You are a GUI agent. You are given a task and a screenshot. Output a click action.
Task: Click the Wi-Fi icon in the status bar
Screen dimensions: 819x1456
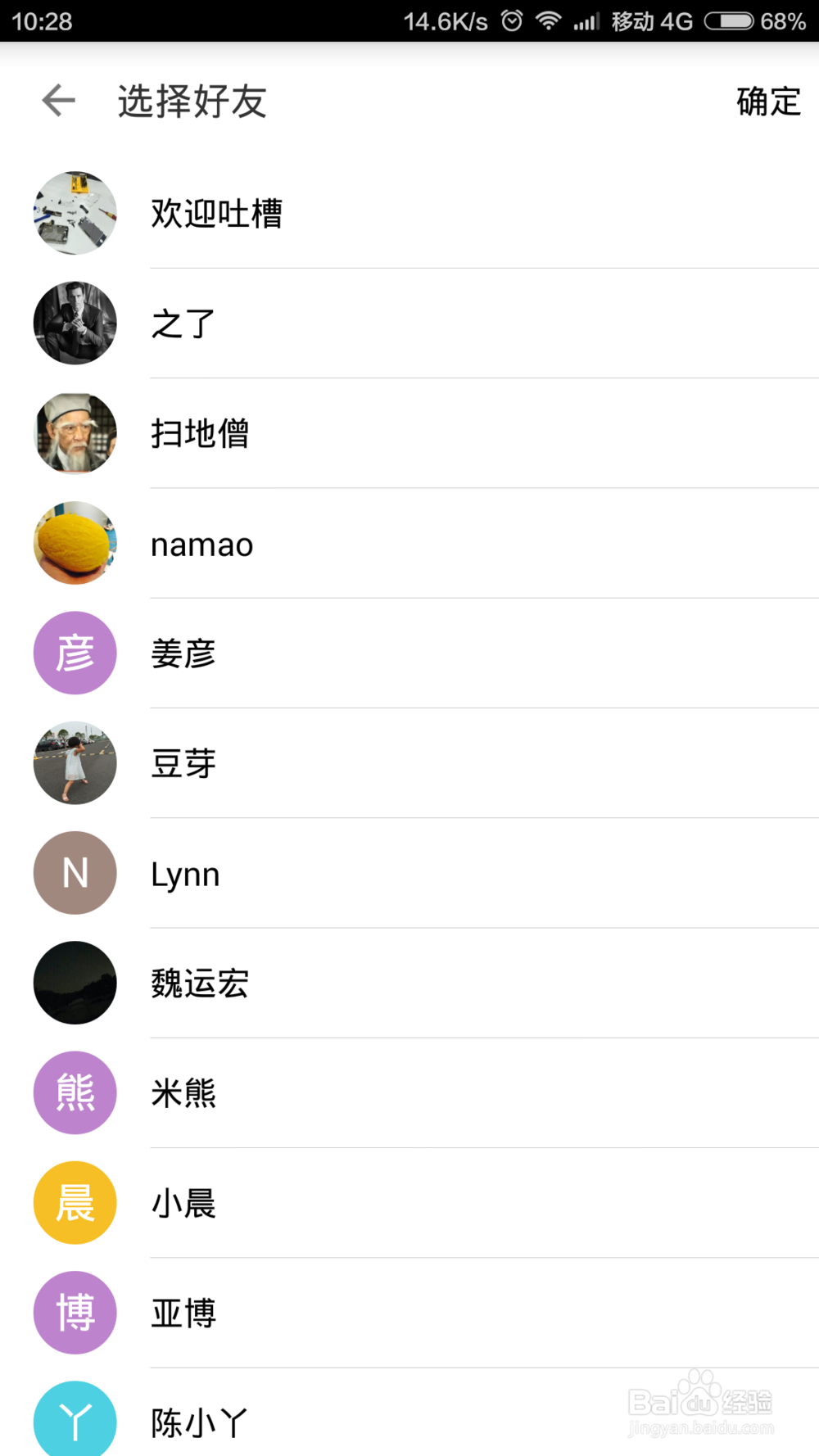click(548, 20)
